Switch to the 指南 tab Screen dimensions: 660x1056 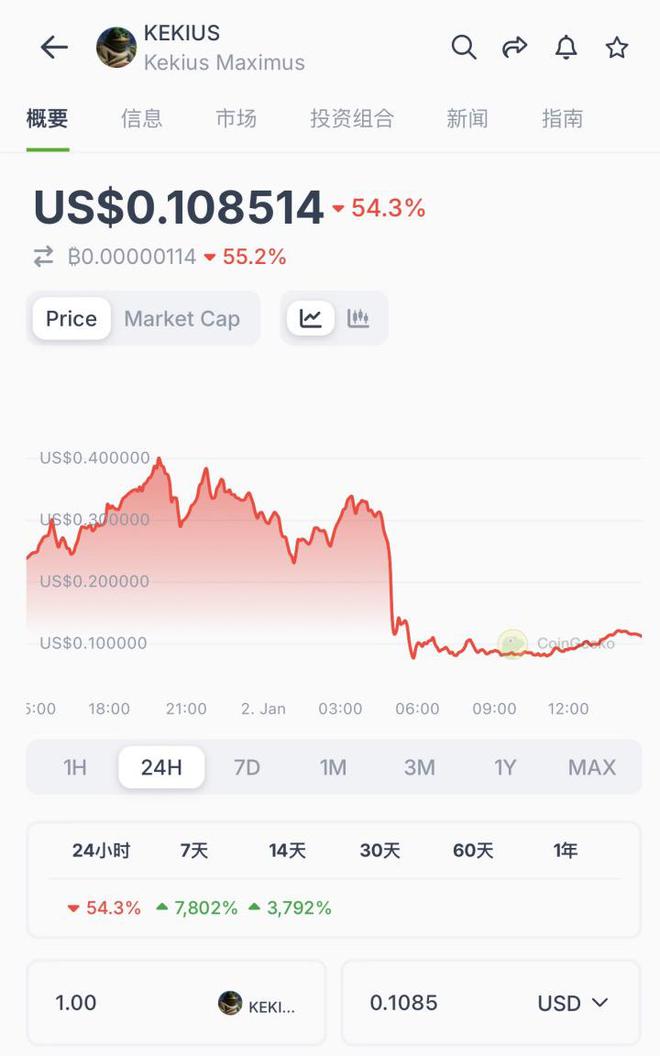pyautogui.click(x=562, y=119)
